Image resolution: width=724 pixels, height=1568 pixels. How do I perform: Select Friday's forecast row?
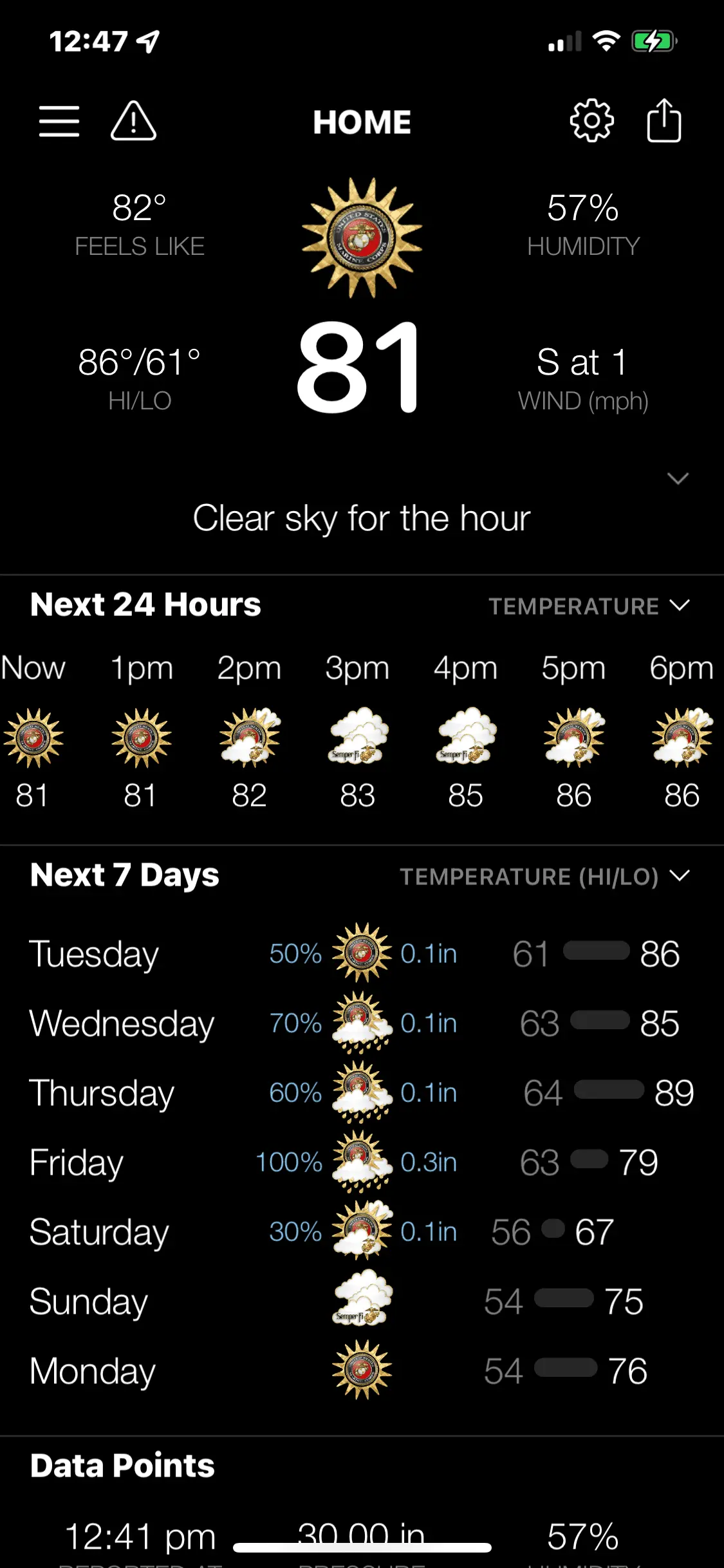(362, 1162)
